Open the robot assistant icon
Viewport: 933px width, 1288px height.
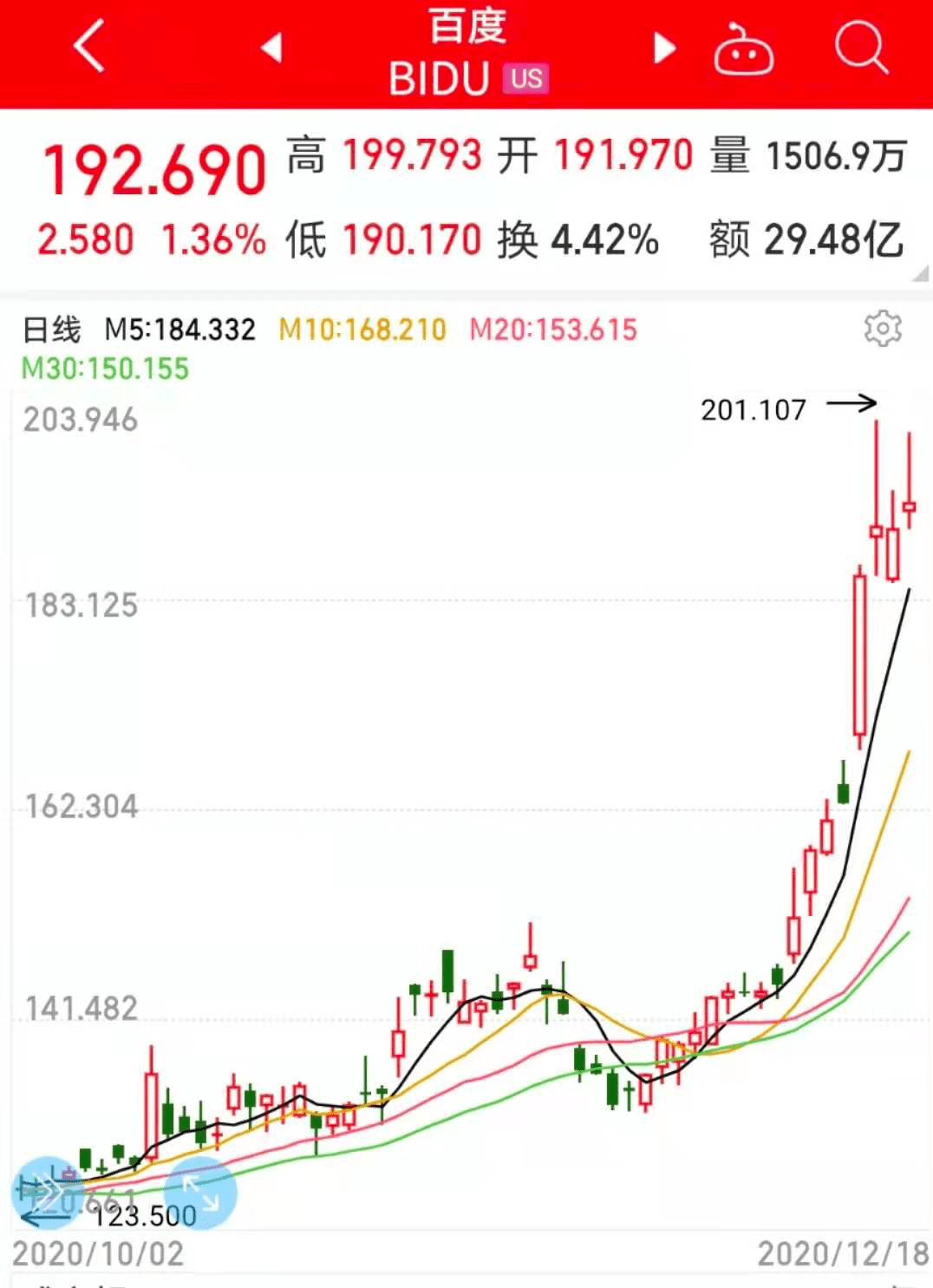[x=743, y=50]
